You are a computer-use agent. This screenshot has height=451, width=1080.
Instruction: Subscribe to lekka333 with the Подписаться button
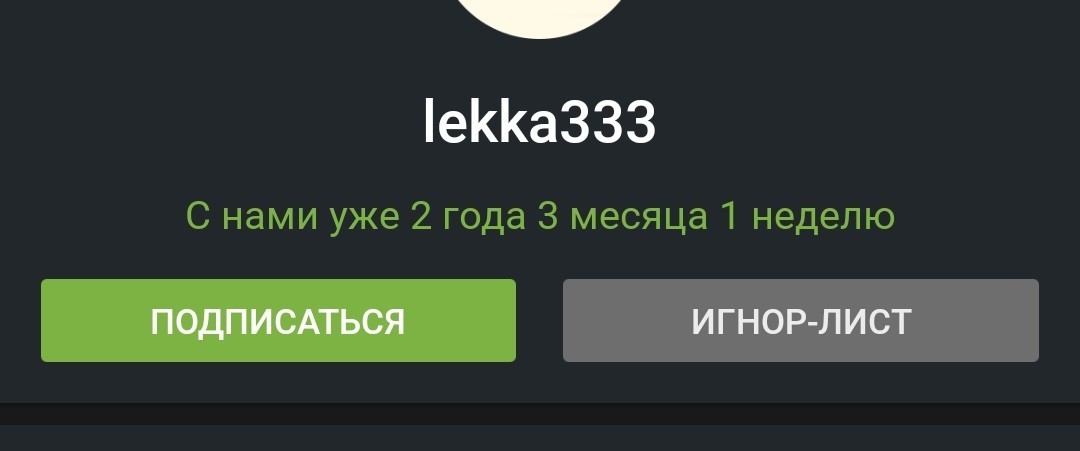pyautogui.click(x=278, y=320)
